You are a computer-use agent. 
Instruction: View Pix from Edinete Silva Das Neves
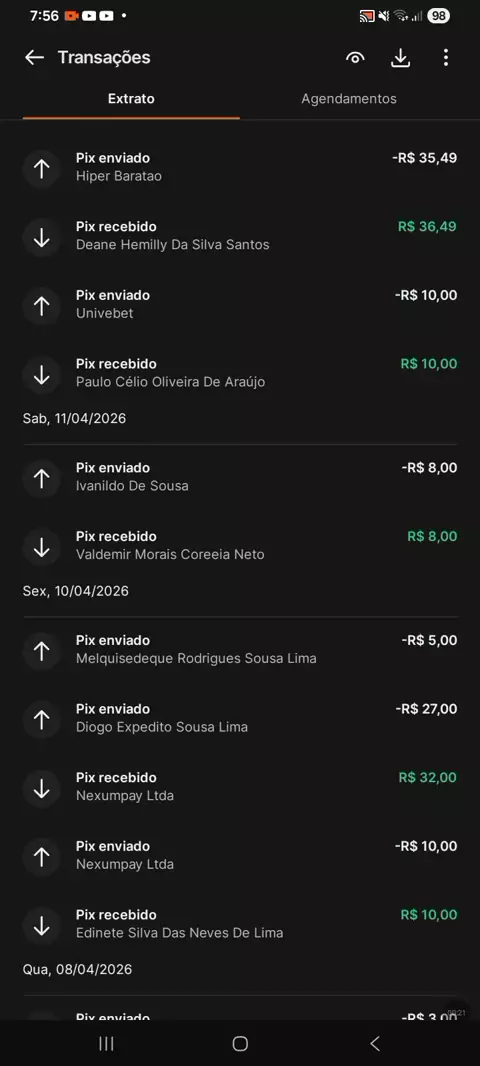tap(240, 924)
